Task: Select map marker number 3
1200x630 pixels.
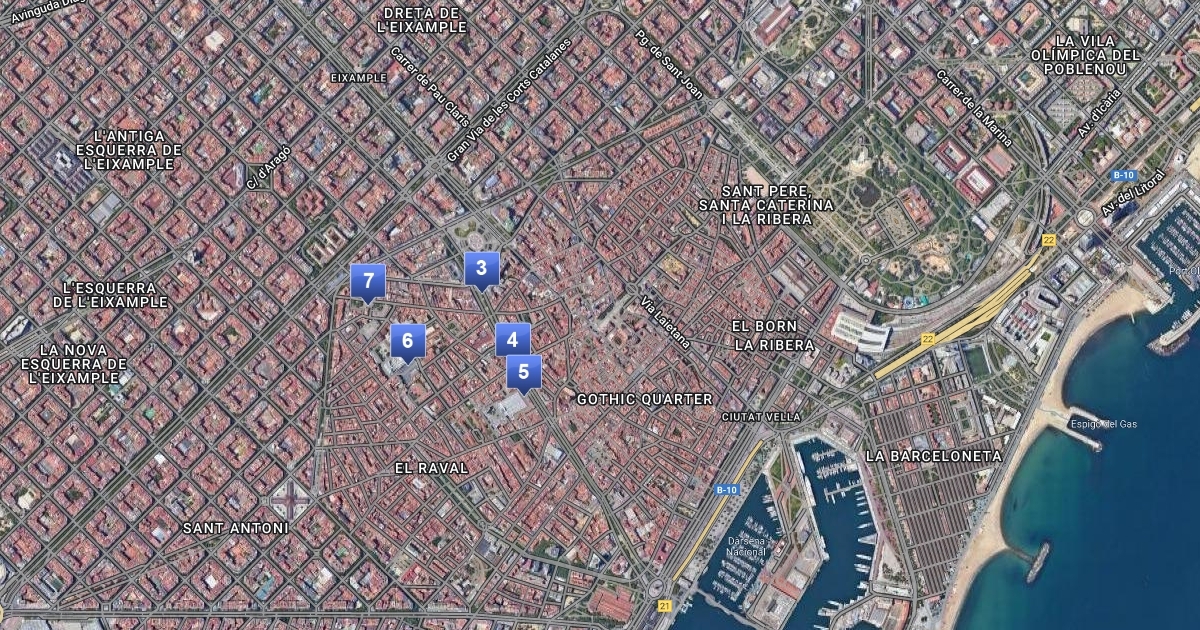Action: [481, 268]
